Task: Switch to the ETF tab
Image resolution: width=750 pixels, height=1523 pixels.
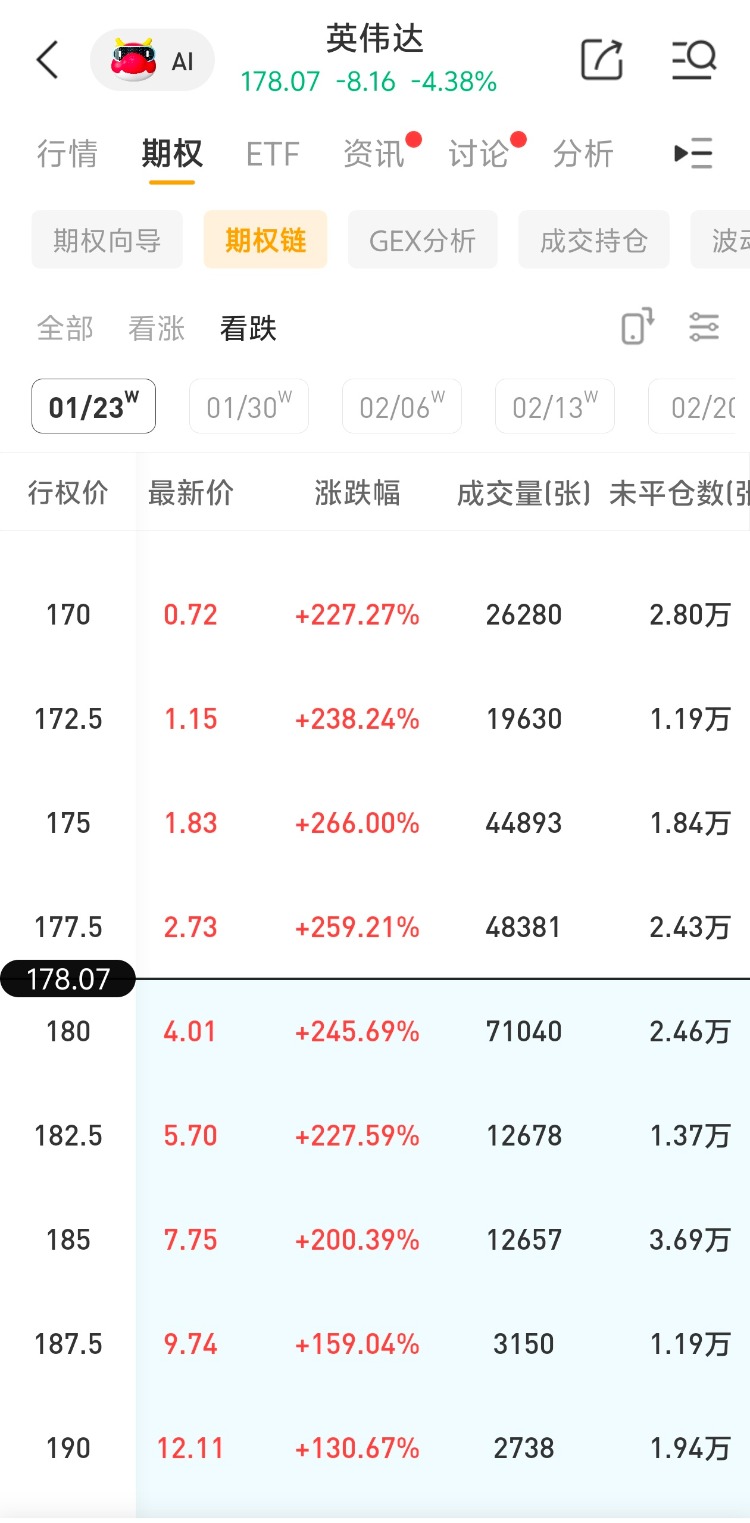Action: [x=272, y=154]
